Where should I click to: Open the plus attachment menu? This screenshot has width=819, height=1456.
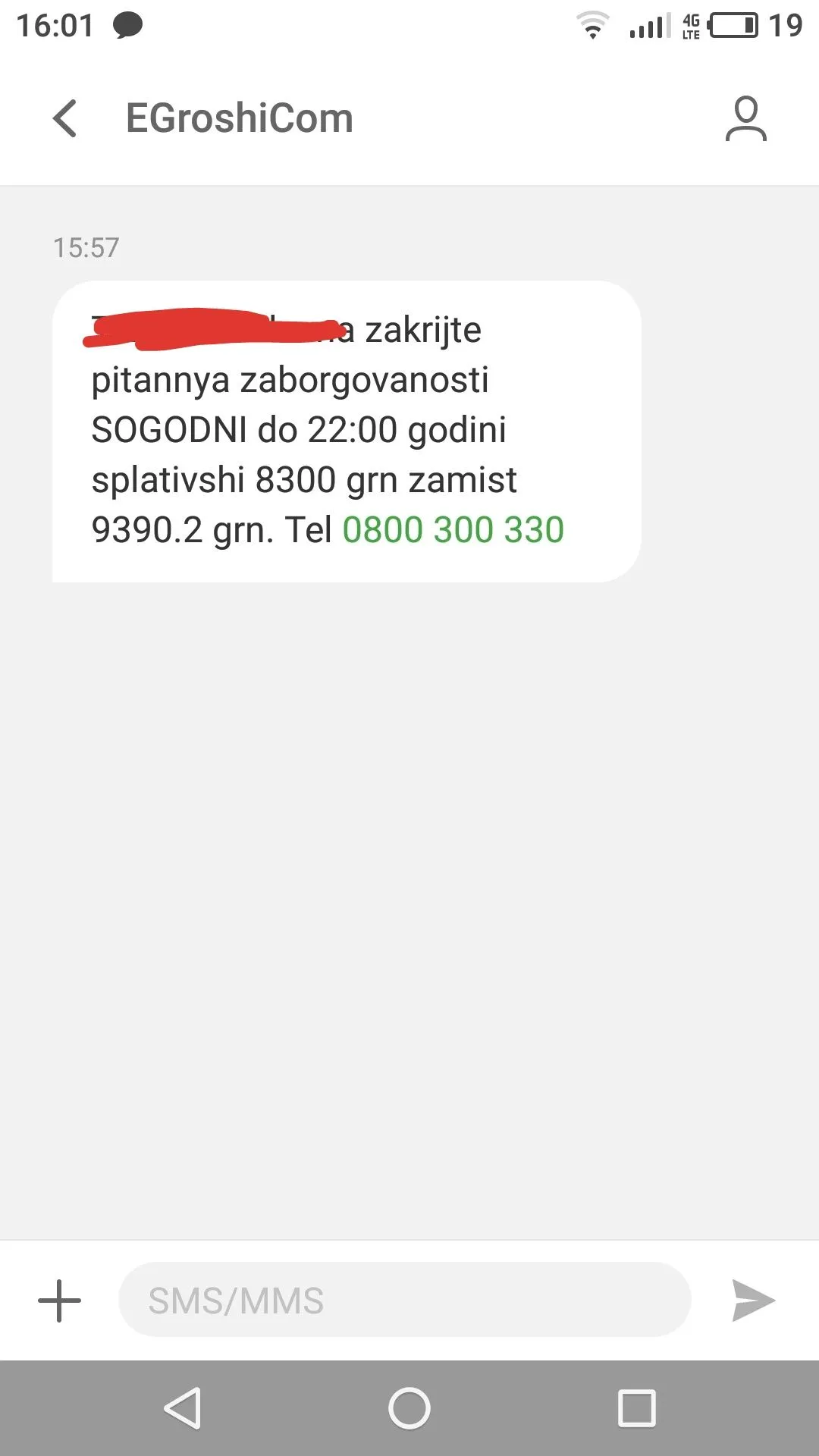pyautogui.click(x=59, y=1301)
